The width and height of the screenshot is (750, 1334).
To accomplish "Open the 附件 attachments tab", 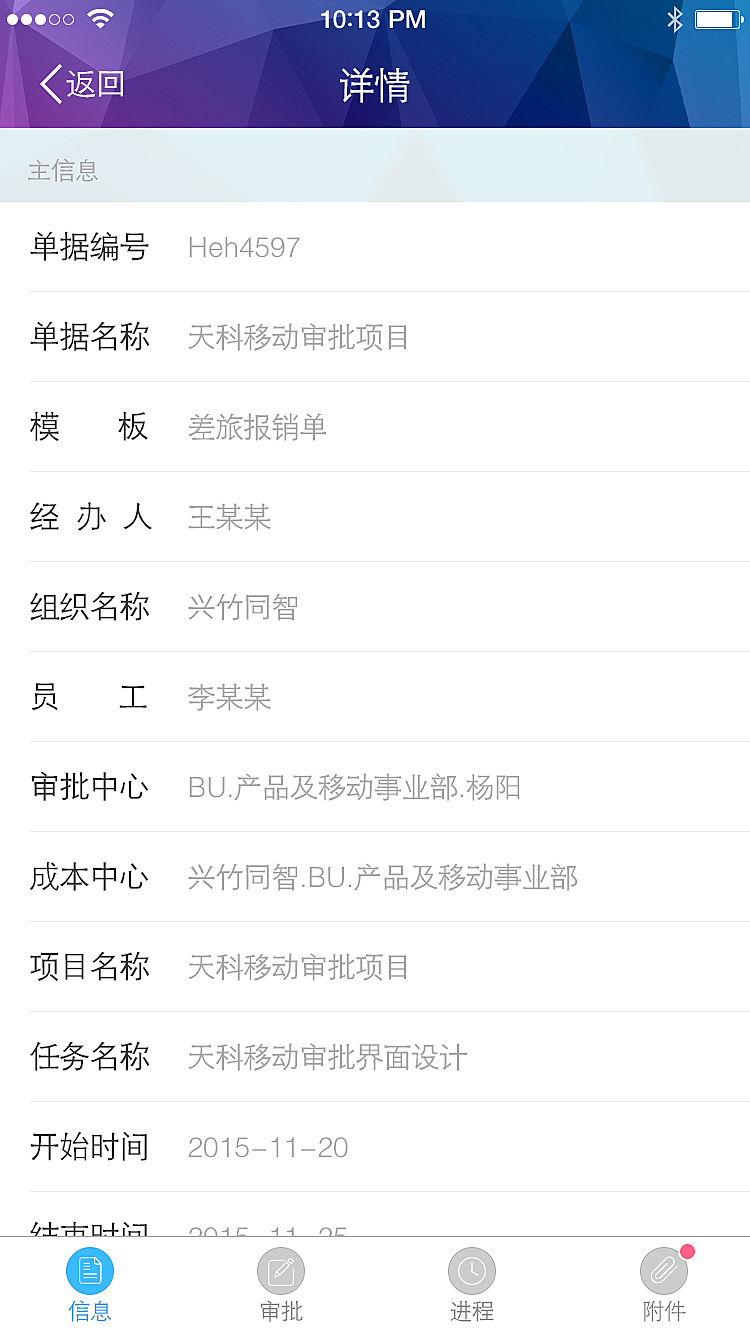I will (664, 1286).
